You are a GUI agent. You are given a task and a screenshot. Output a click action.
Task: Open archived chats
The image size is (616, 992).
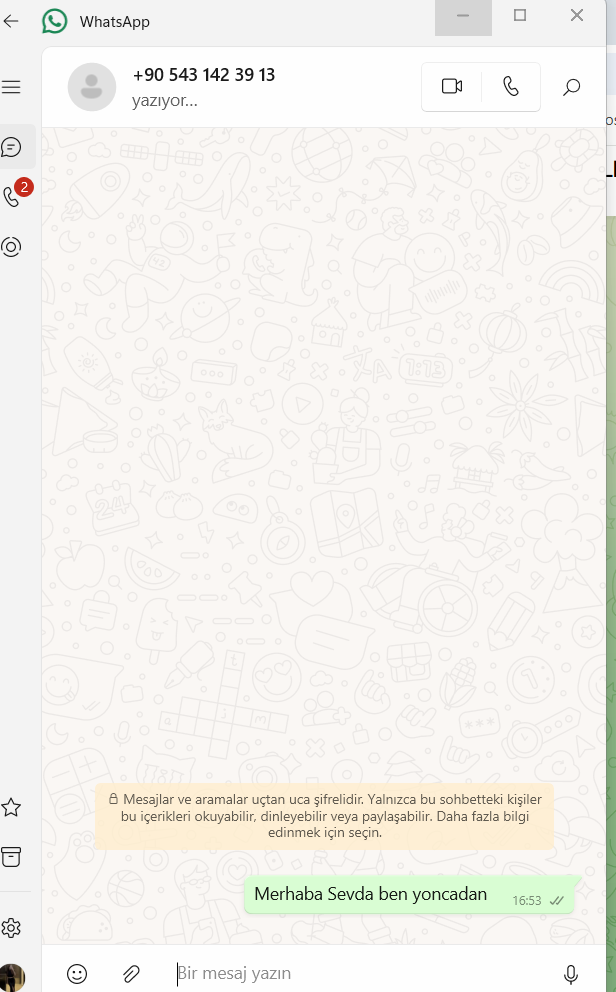click(12, 857)
